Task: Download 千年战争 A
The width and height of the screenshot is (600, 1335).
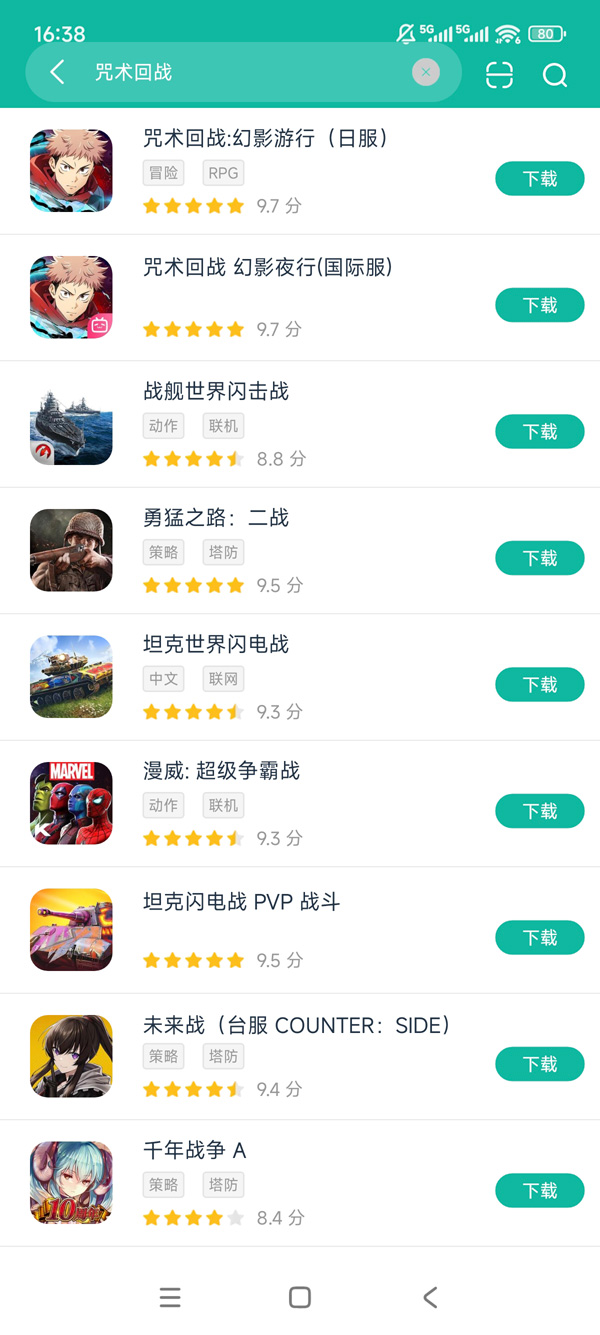Action: click(x=539, y=1191)
